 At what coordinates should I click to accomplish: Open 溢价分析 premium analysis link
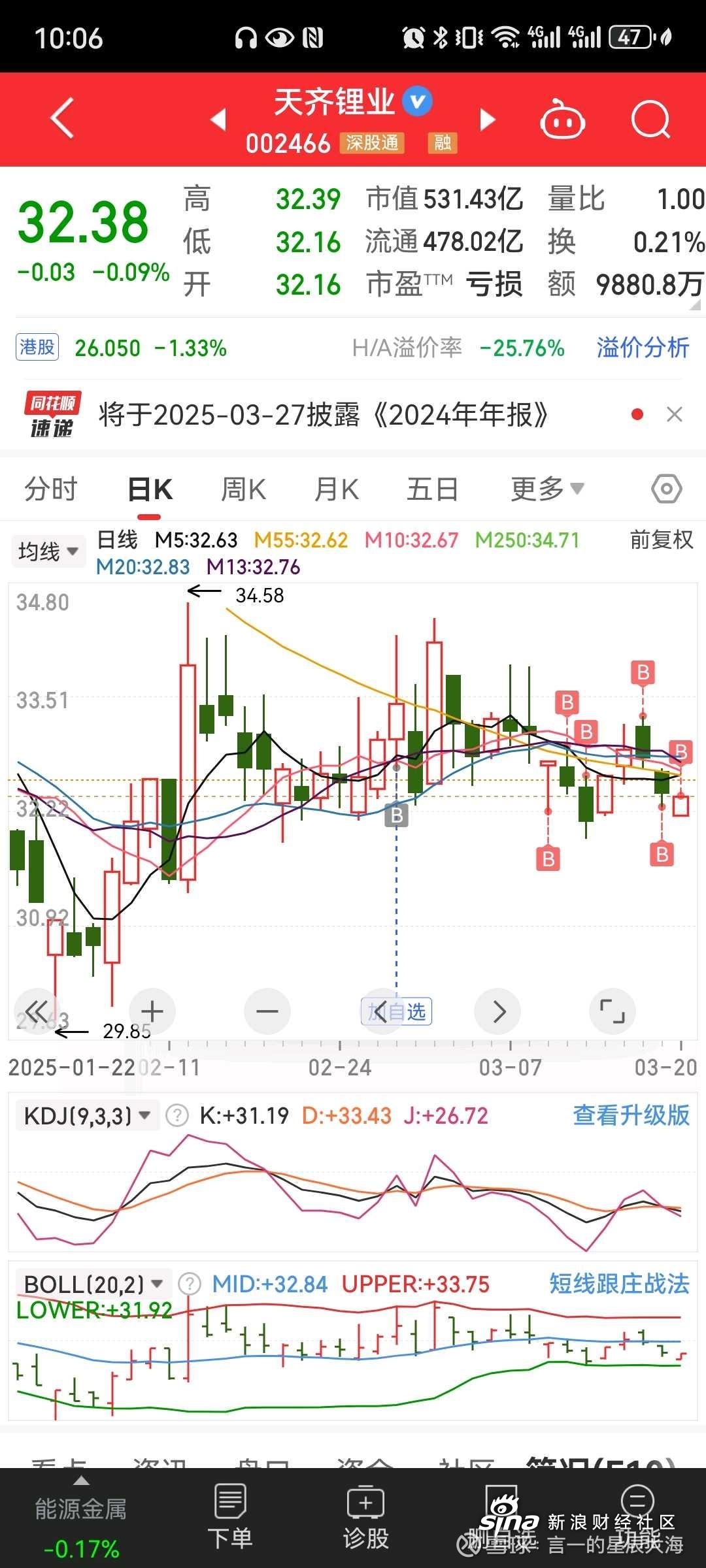click(642, 348)
